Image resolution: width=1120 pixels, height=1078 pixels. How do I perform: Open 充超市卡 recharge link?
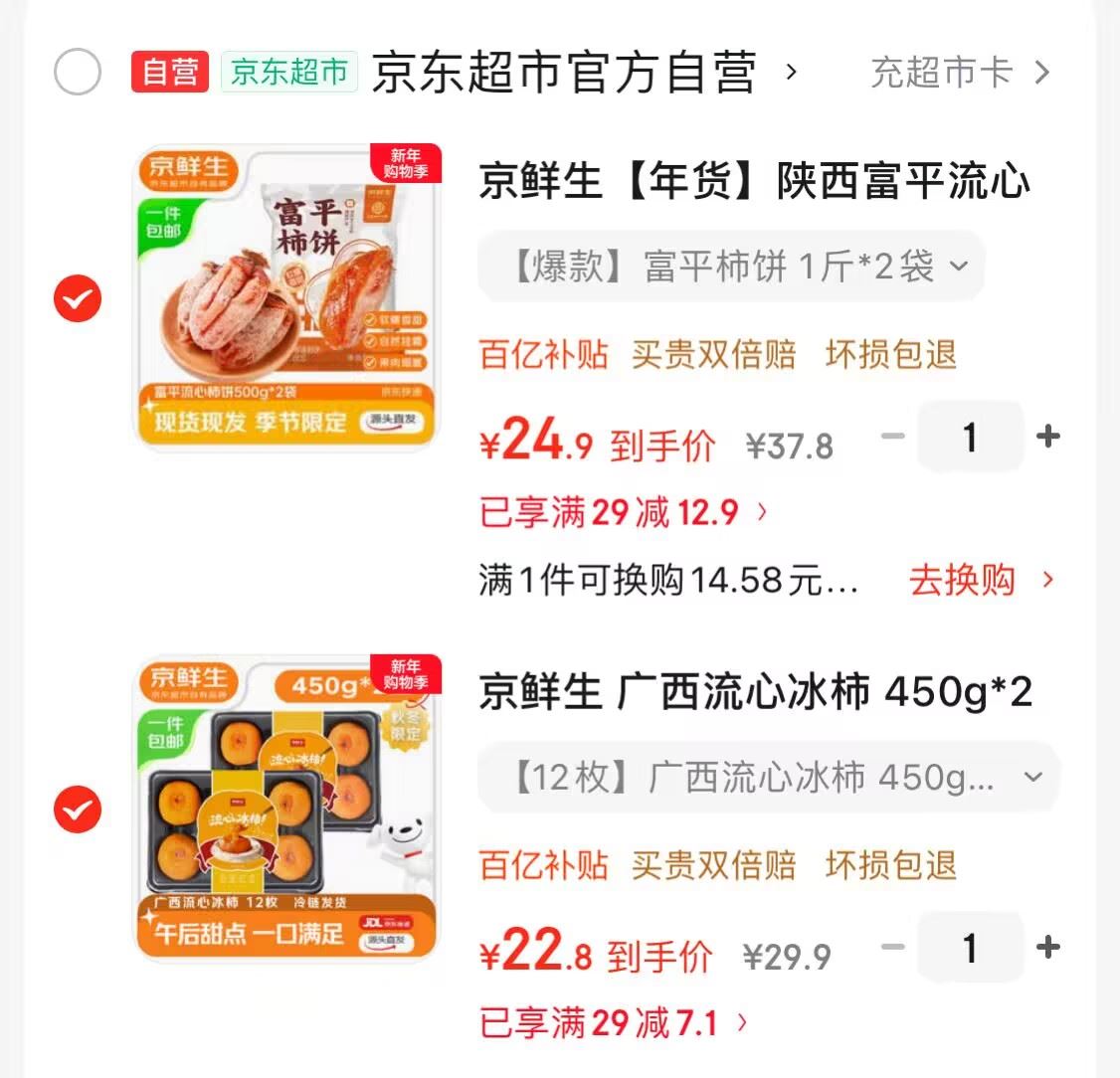click(x=959, y=73)
